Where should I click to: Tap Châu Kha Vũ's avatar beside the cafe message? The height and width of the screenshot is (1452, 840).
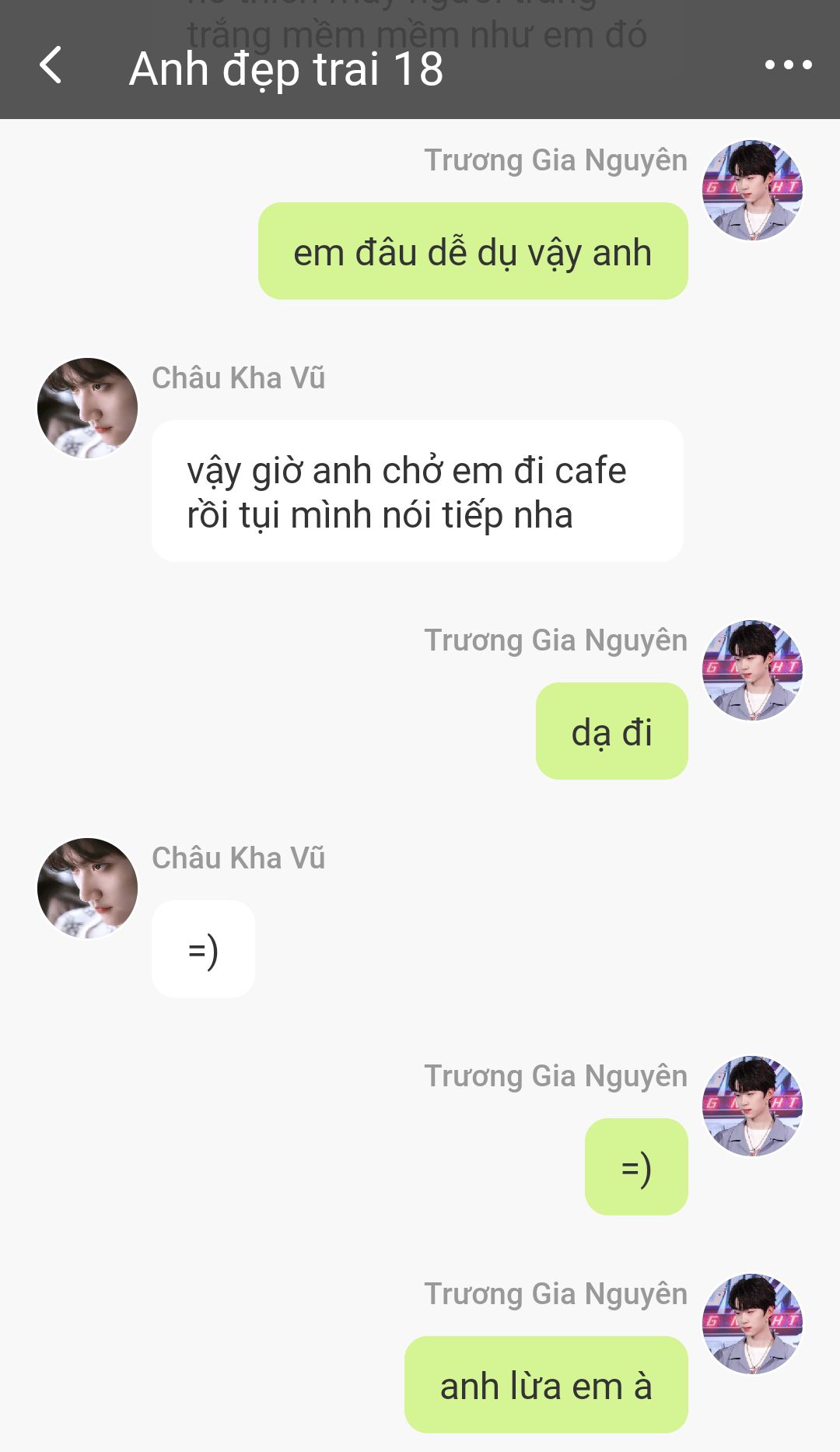point(87,408)
